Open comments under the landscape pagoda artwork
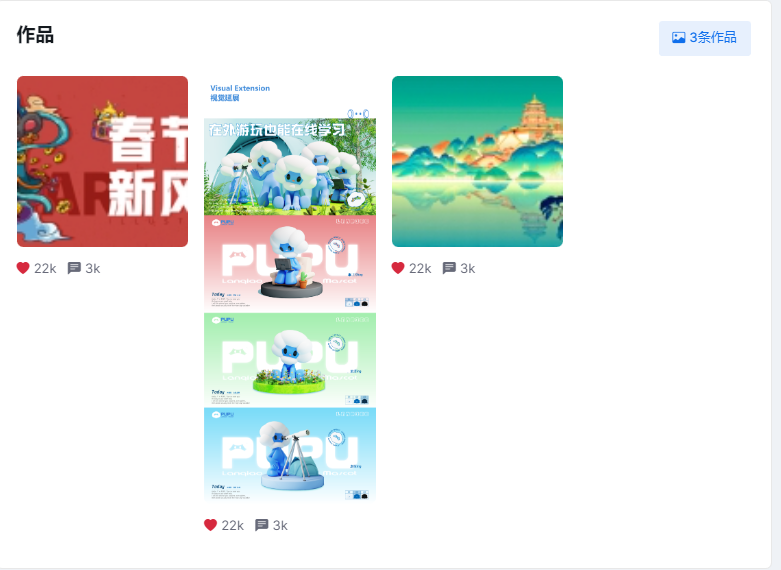Viewport: 781px width, 570px height. [x=449, y=268]
